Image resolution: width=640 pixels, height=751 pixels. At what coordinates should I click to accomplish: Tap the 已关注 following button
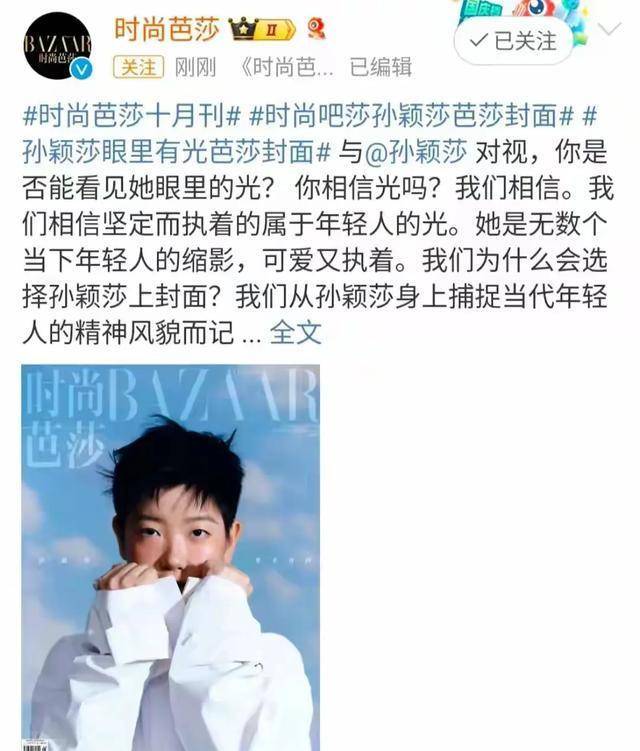(514, 41)
